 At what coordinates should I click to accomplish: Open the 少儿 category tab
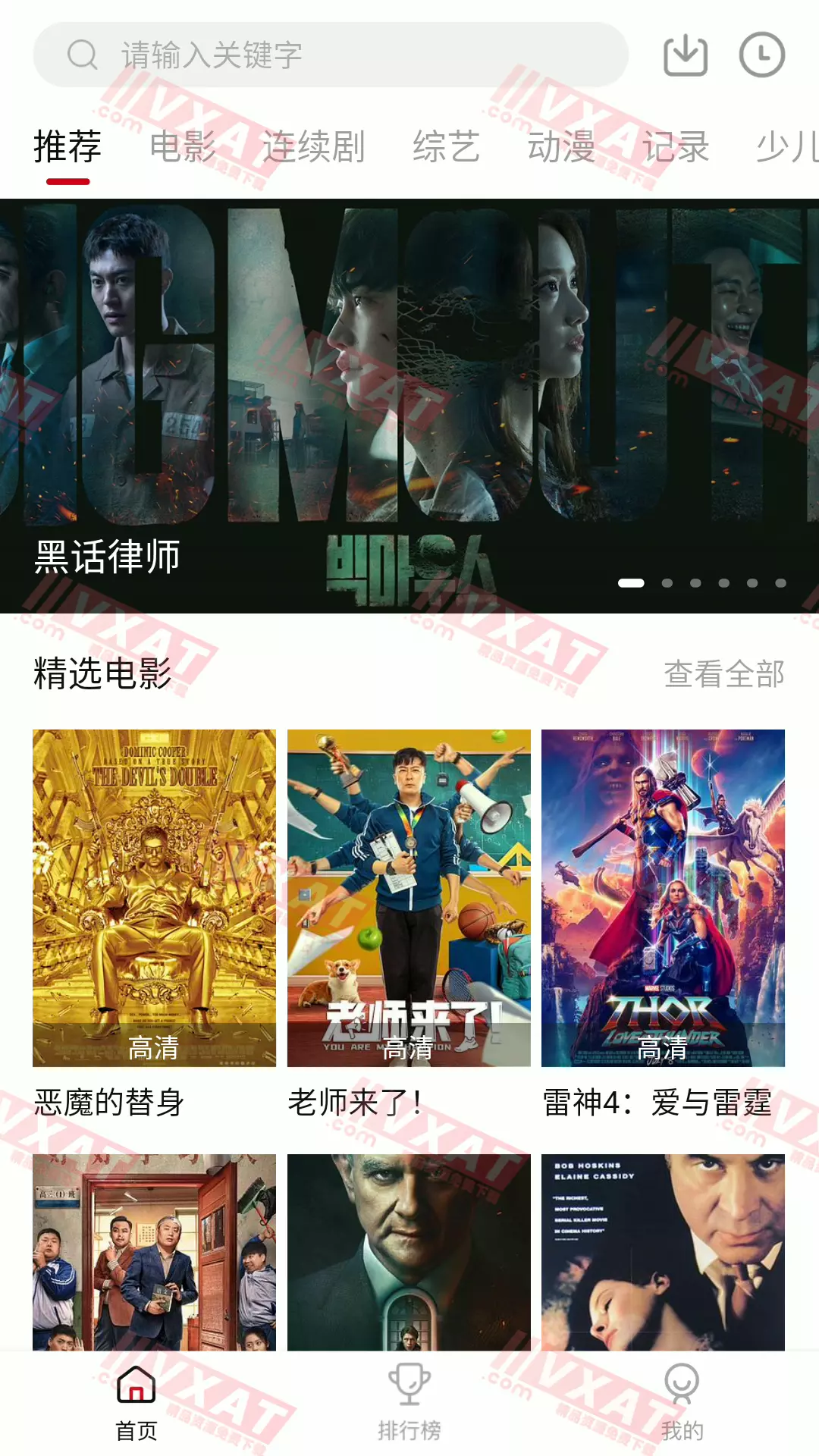click(x=789, y=149)
